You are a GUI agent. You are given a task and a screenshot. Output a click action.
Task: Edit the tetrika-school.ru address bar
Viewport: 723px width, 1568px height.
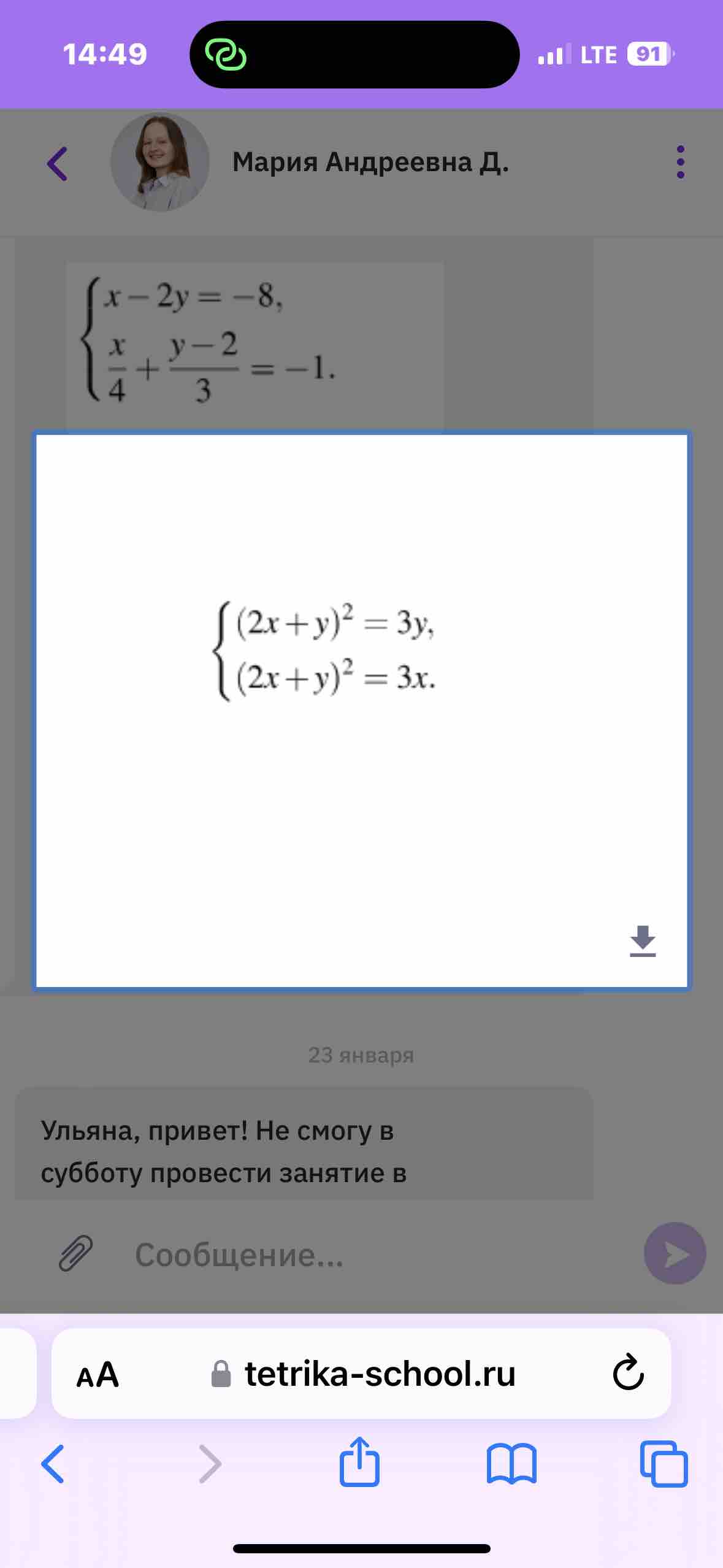(362, 1374)
